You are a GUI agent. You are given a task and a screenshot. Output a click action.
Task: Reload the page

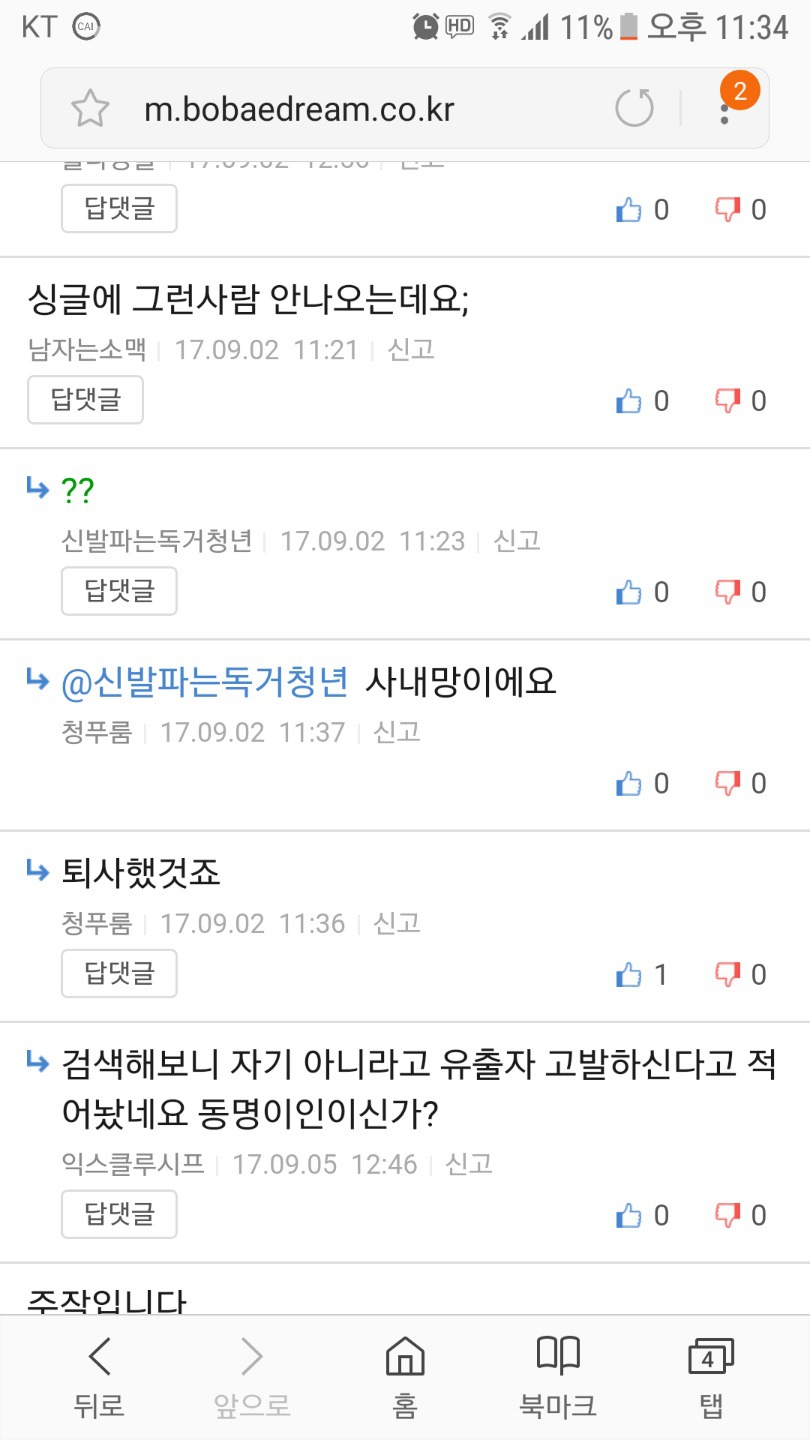pos(634,108)
